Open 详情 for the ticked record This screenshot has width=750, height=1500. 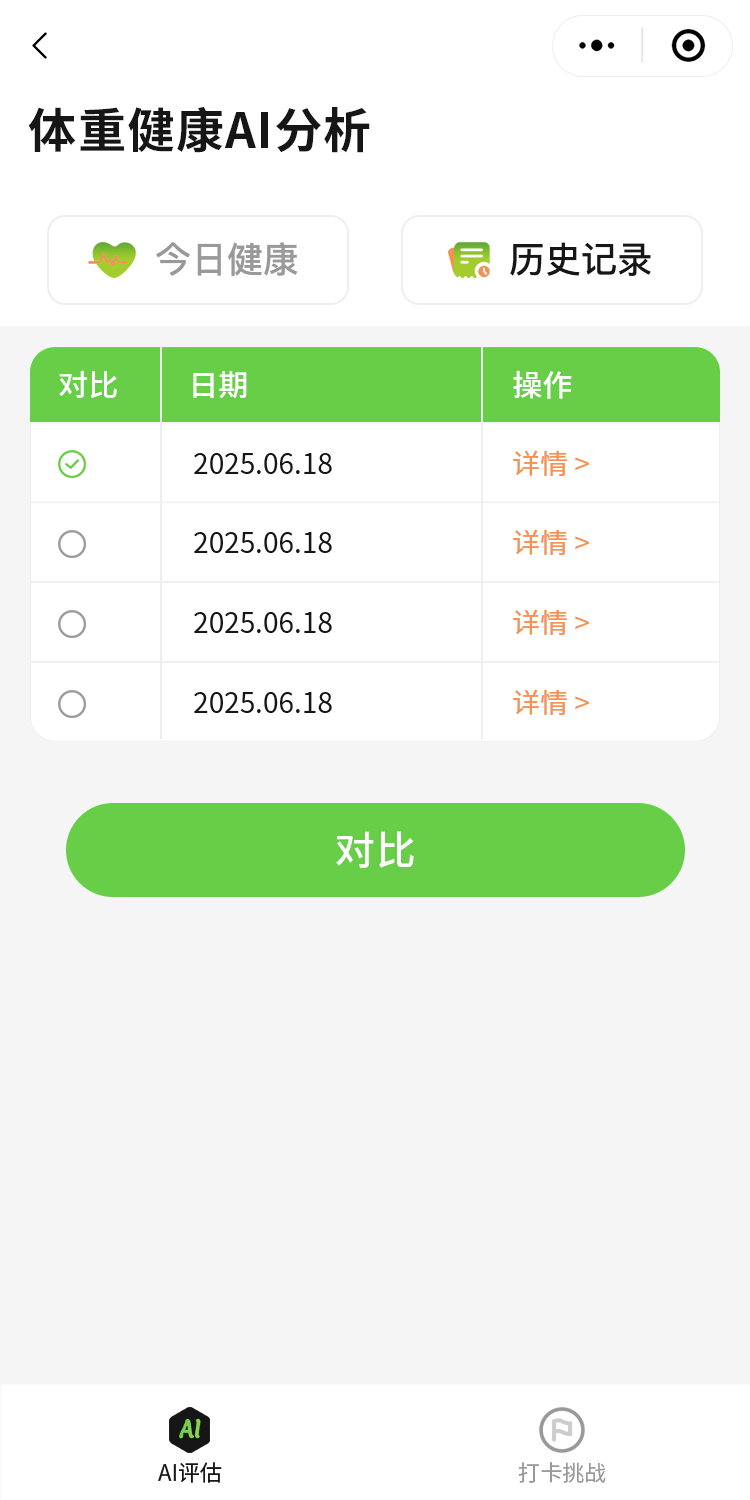(551, 464)
